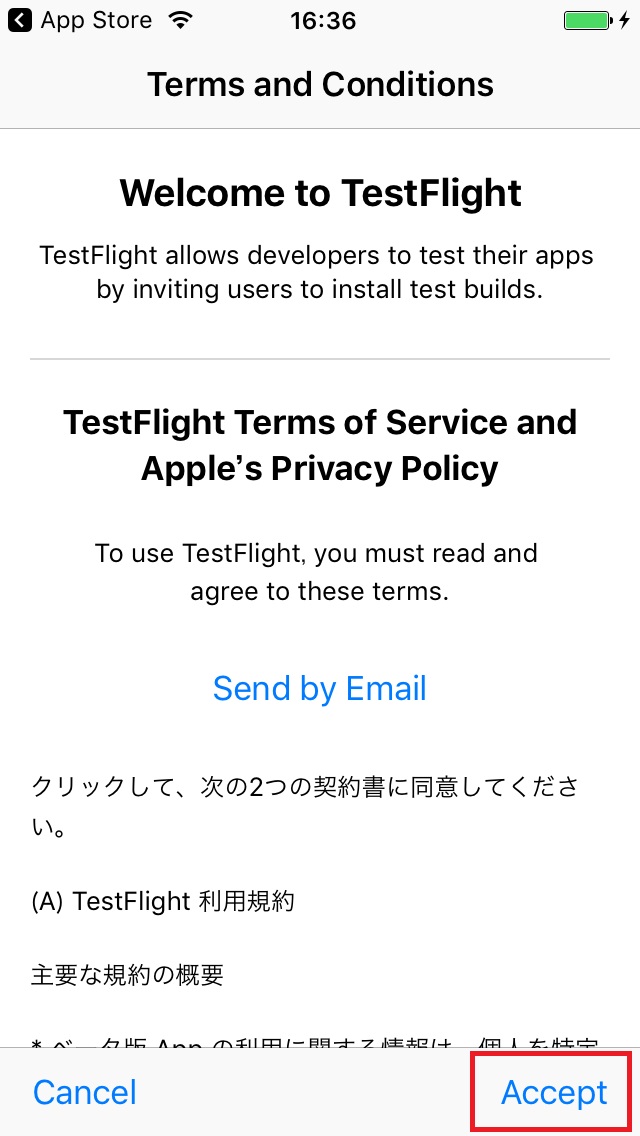
Task: Accept the TestFlight terms
Action: pos(554,1092)
